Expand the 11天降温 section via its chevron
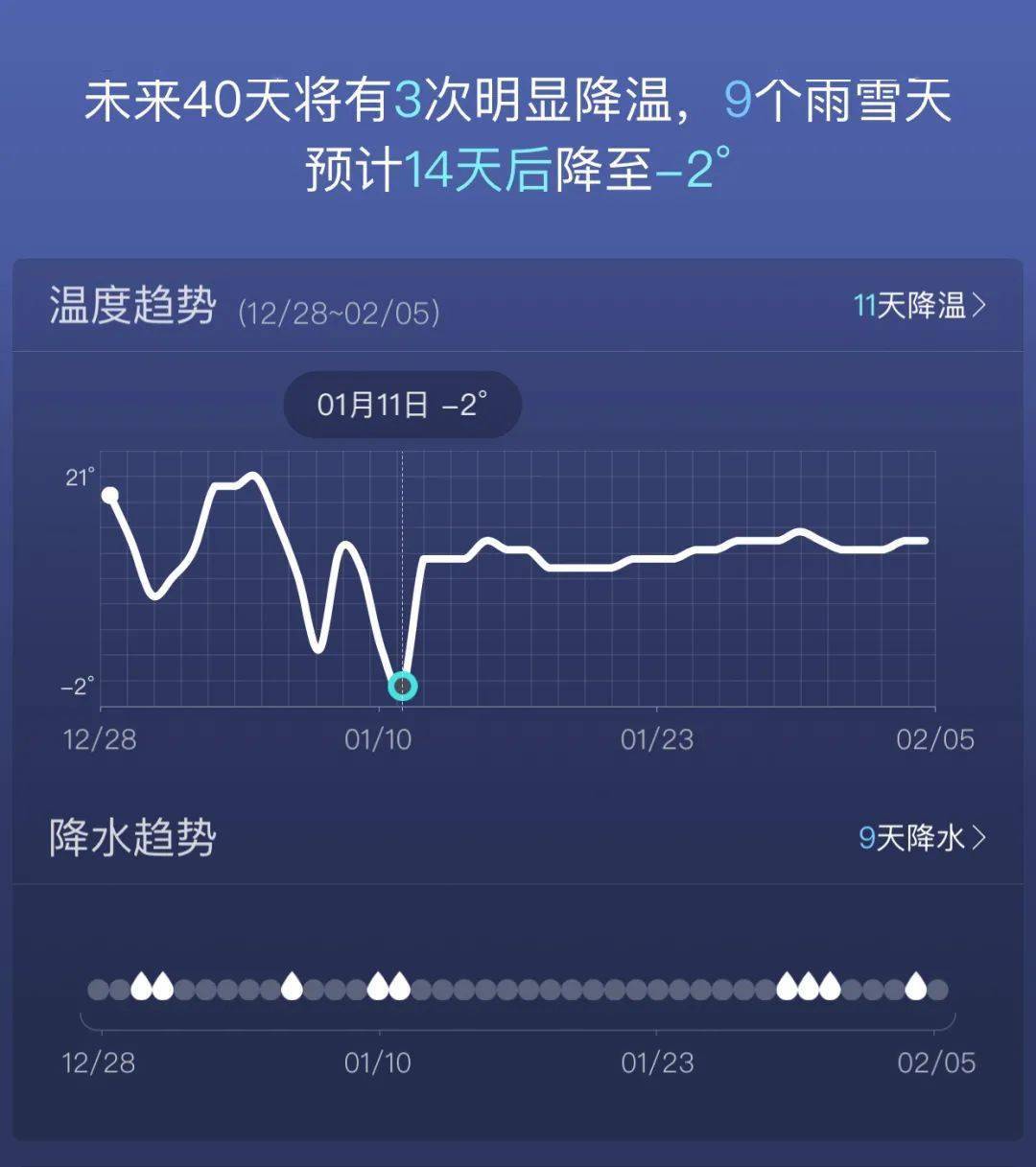 point(980,302)
